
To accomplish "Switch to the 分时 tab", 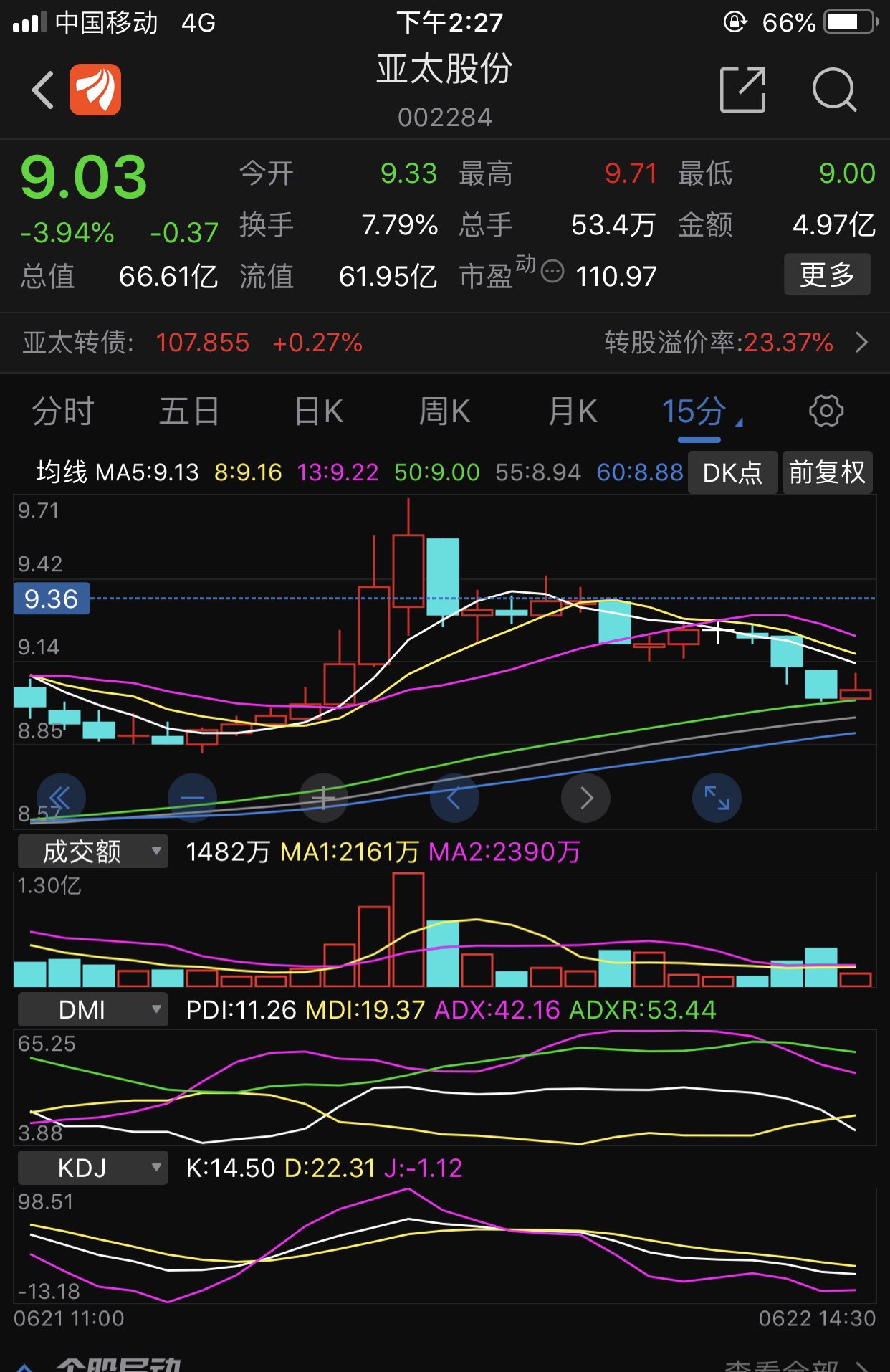I will 62,411.
